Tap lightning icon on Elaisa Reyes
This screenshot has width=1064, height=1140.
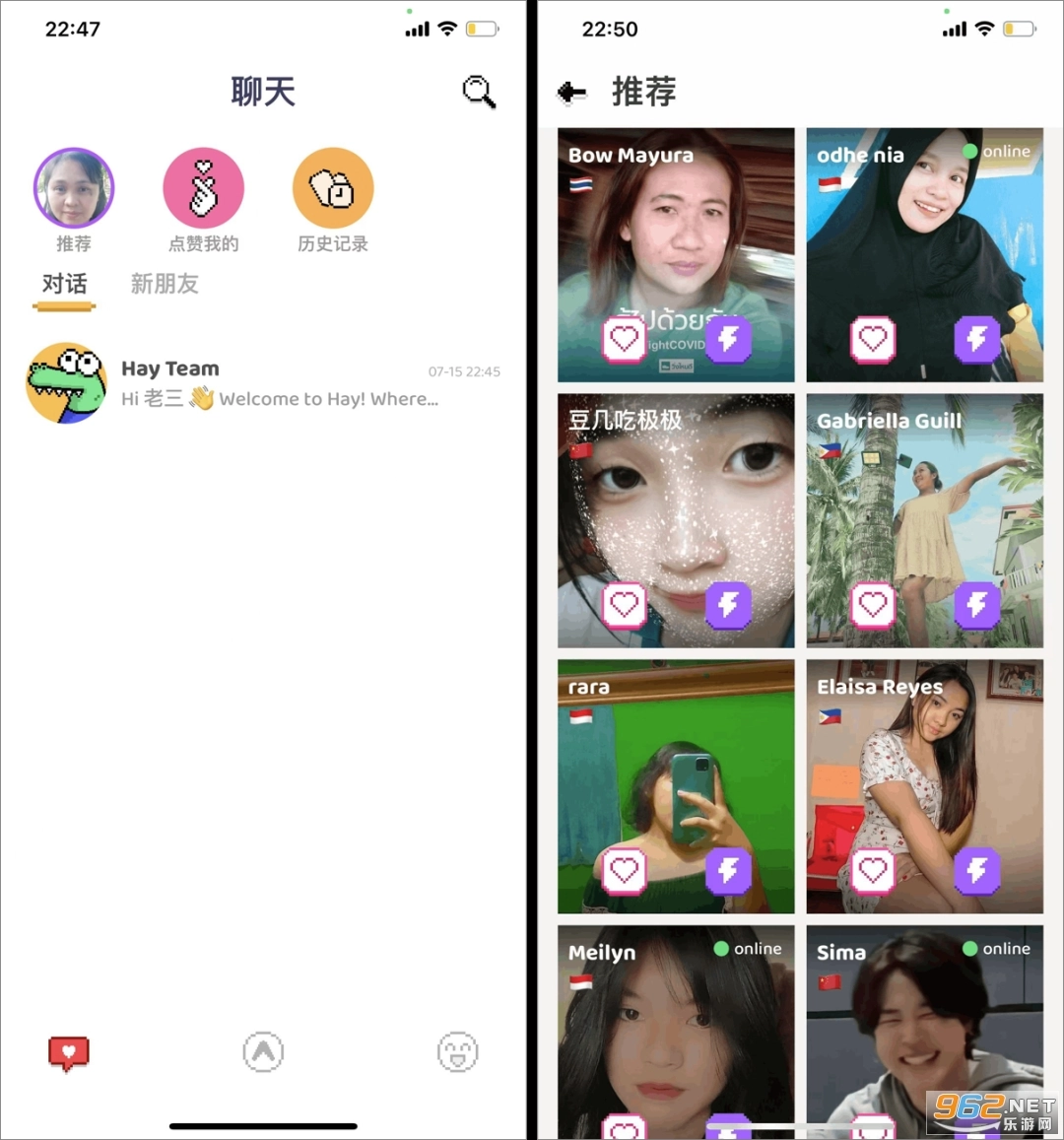(x=976, y=871)
